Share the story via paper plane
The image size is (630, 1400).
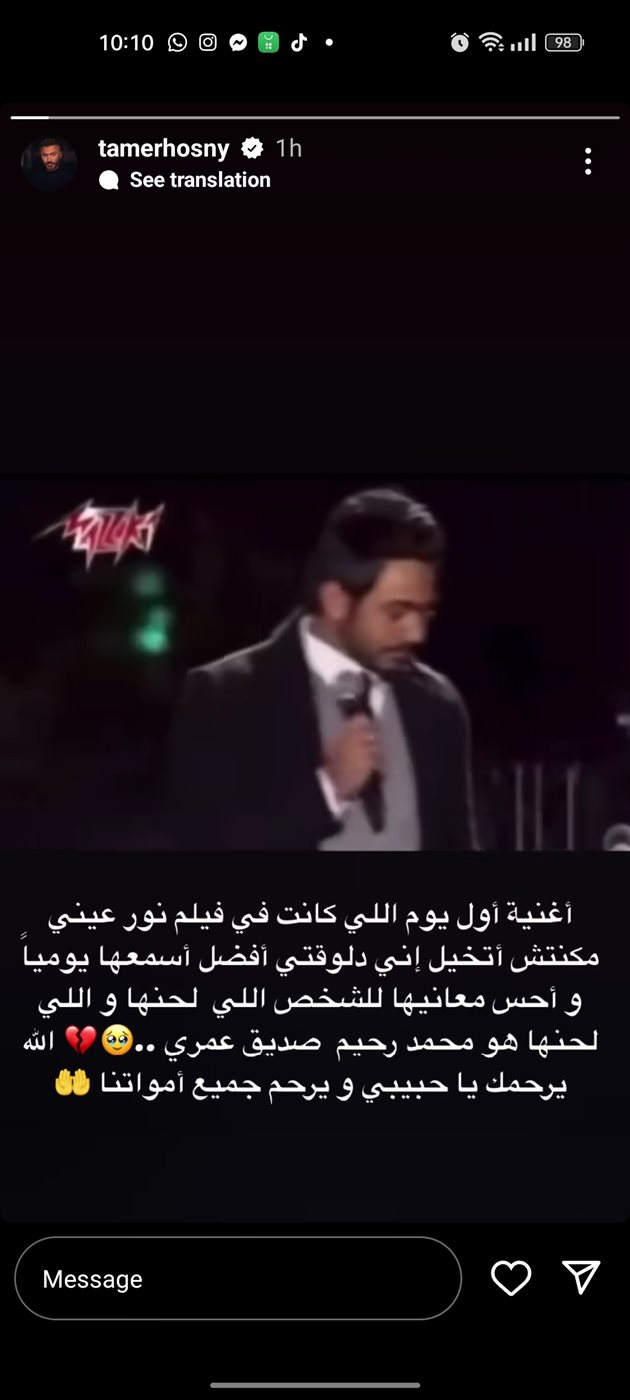tap(581, 1277)
